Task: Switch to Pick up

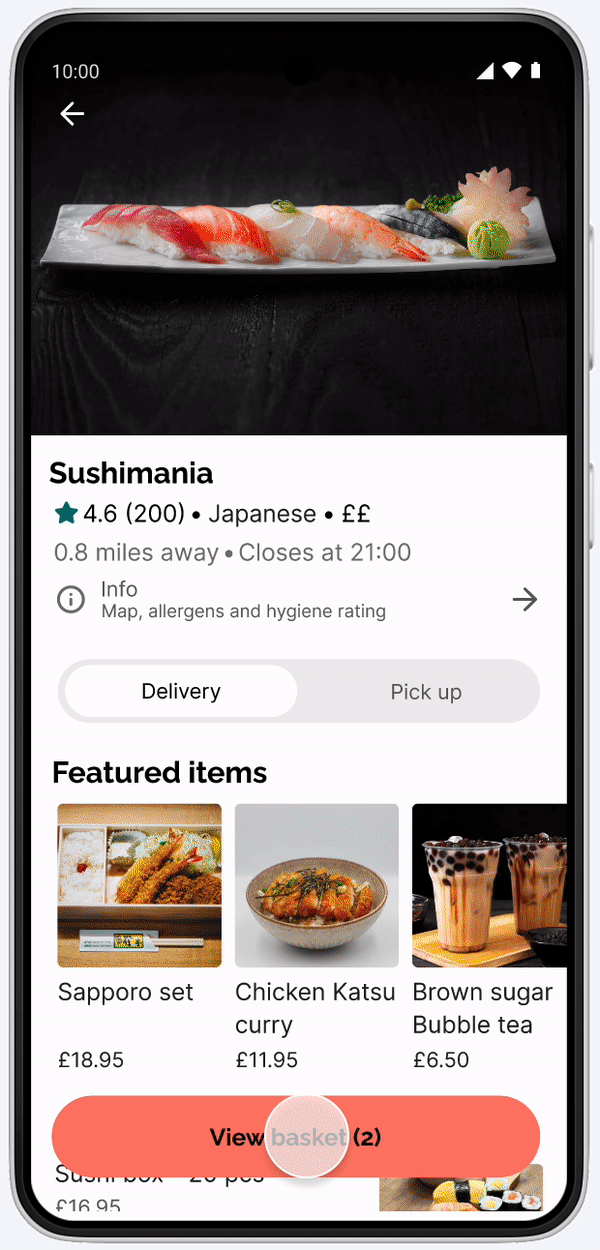Action: (426, 692)
